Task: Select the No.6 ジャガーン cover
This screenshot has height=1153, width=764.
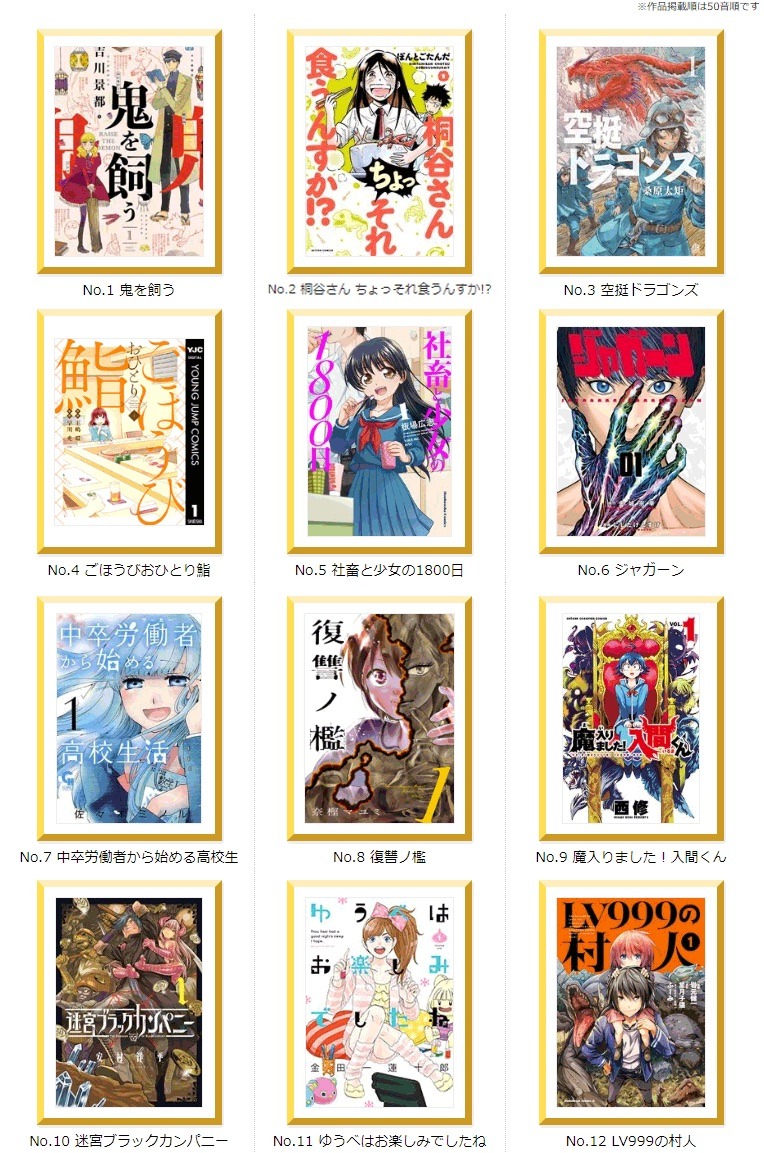Action: click(x=631, y=432)
